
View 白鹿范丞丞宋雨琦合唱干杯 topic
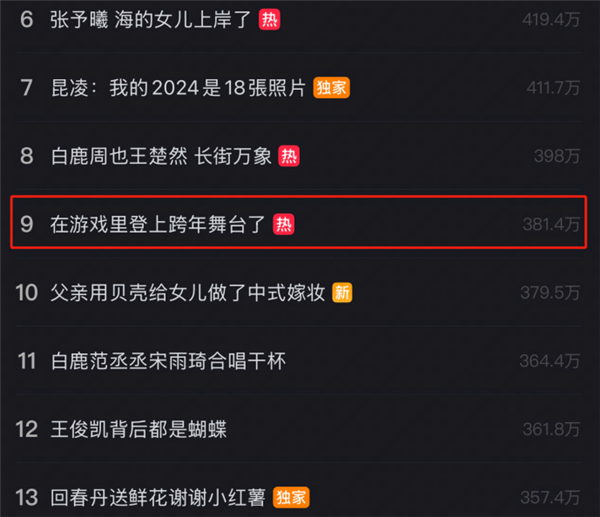coord(167,361)
